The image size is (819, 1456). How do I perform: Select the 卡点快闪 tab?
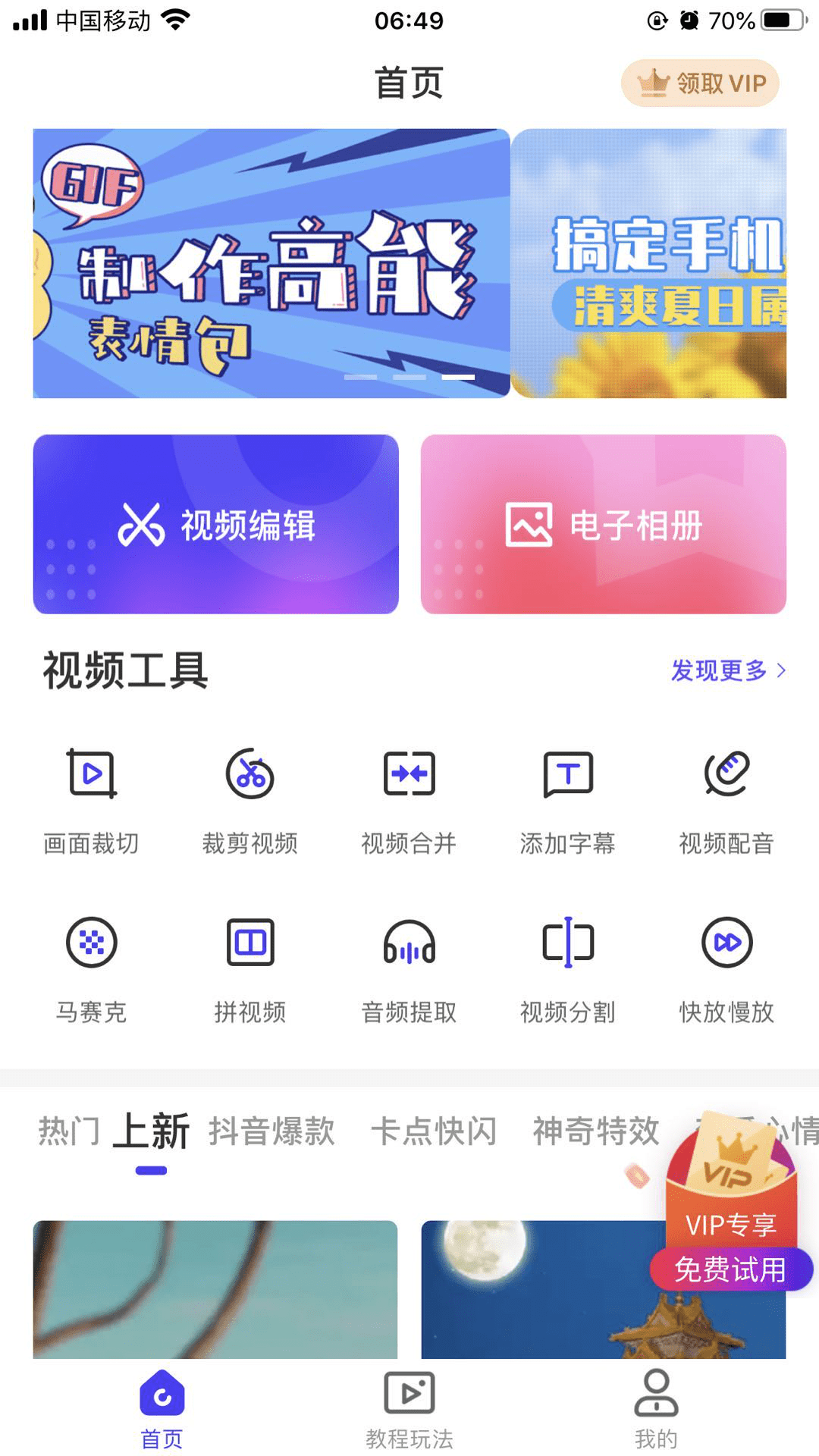pyautogui.click(x=436, y=1130)
